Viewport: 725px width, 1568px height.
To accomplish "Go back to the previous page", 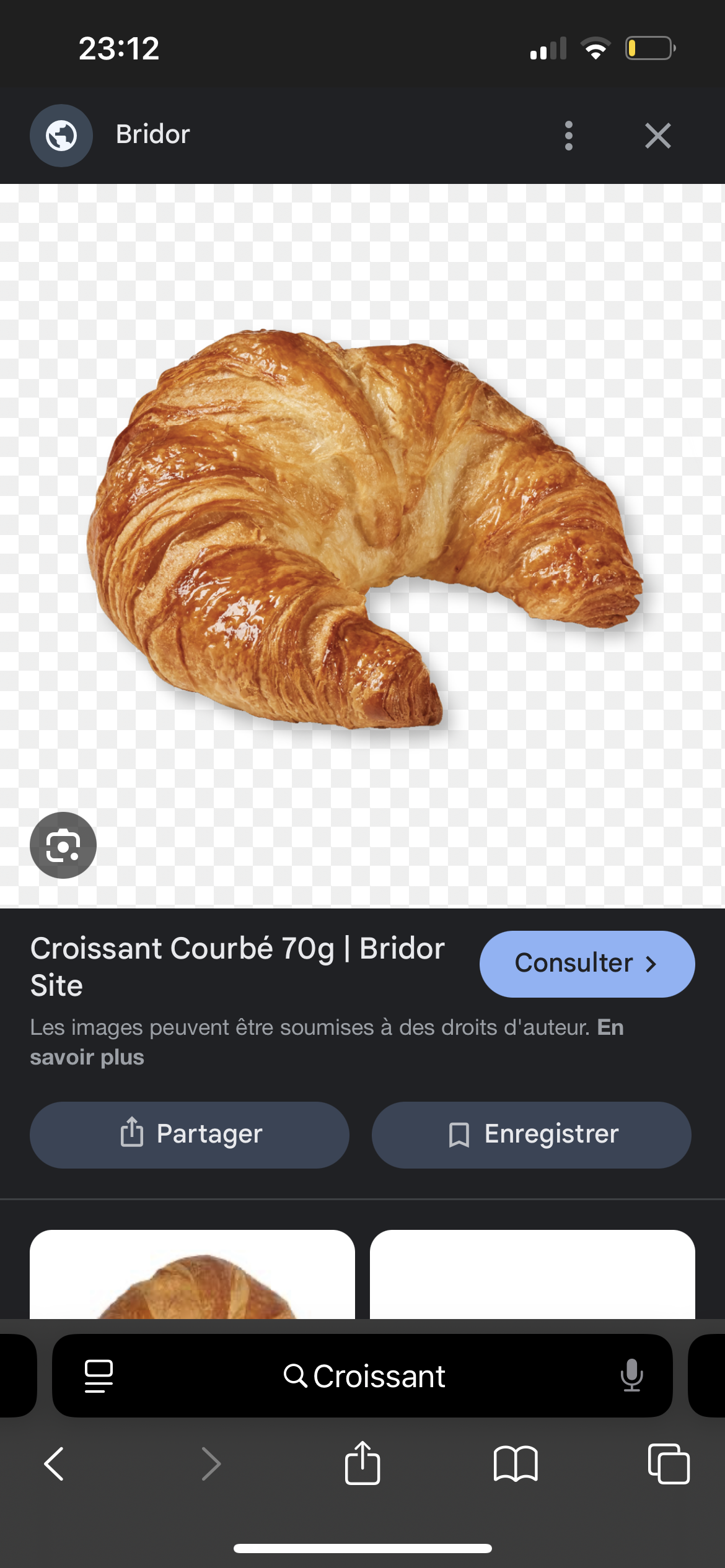I will [x=55, y=1464].
